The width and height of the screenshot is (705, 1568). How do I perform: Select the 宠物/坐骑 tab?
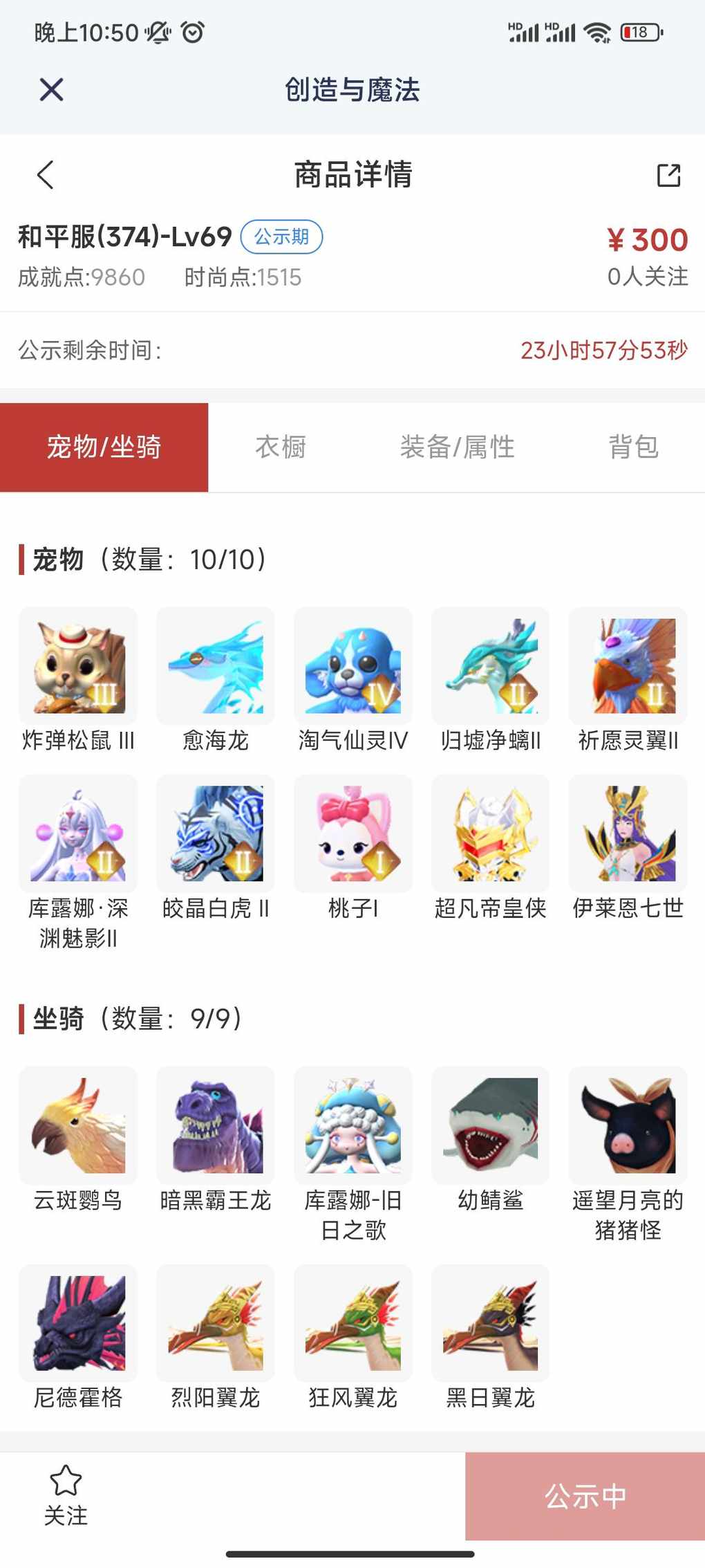(104, 448)
